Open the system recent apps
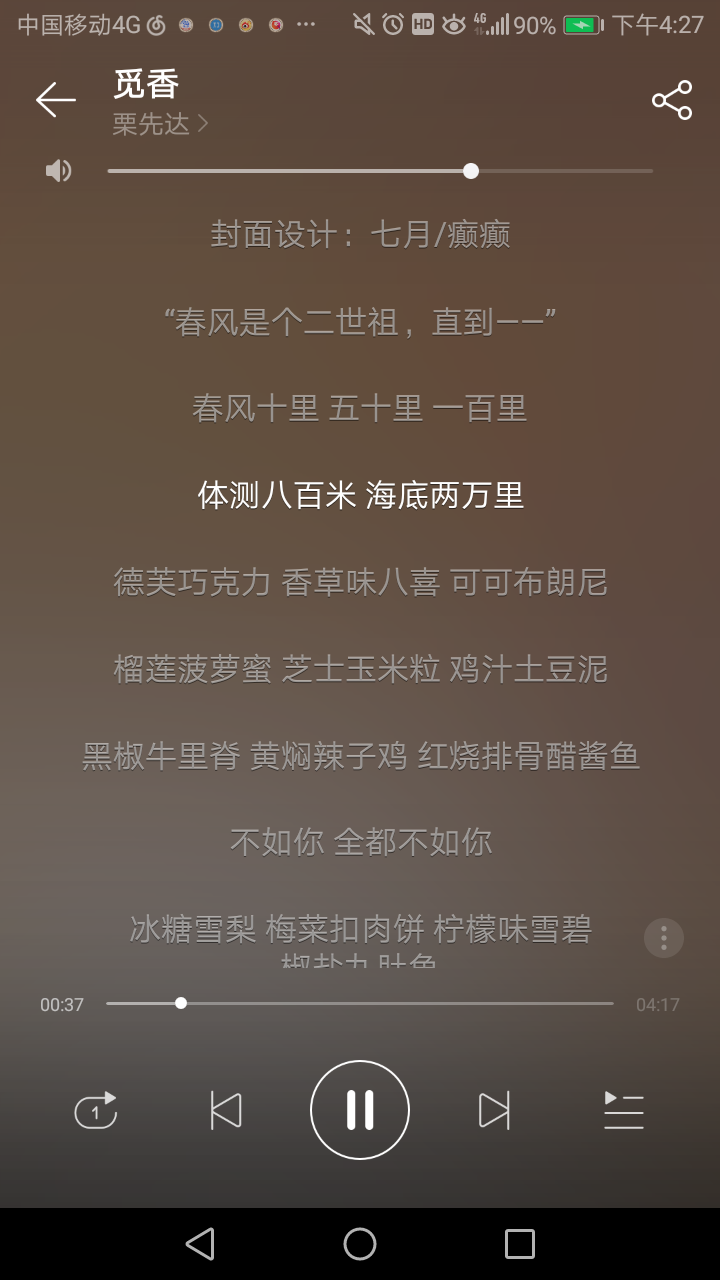The image size is (720, 1280). click(520, 1244)
